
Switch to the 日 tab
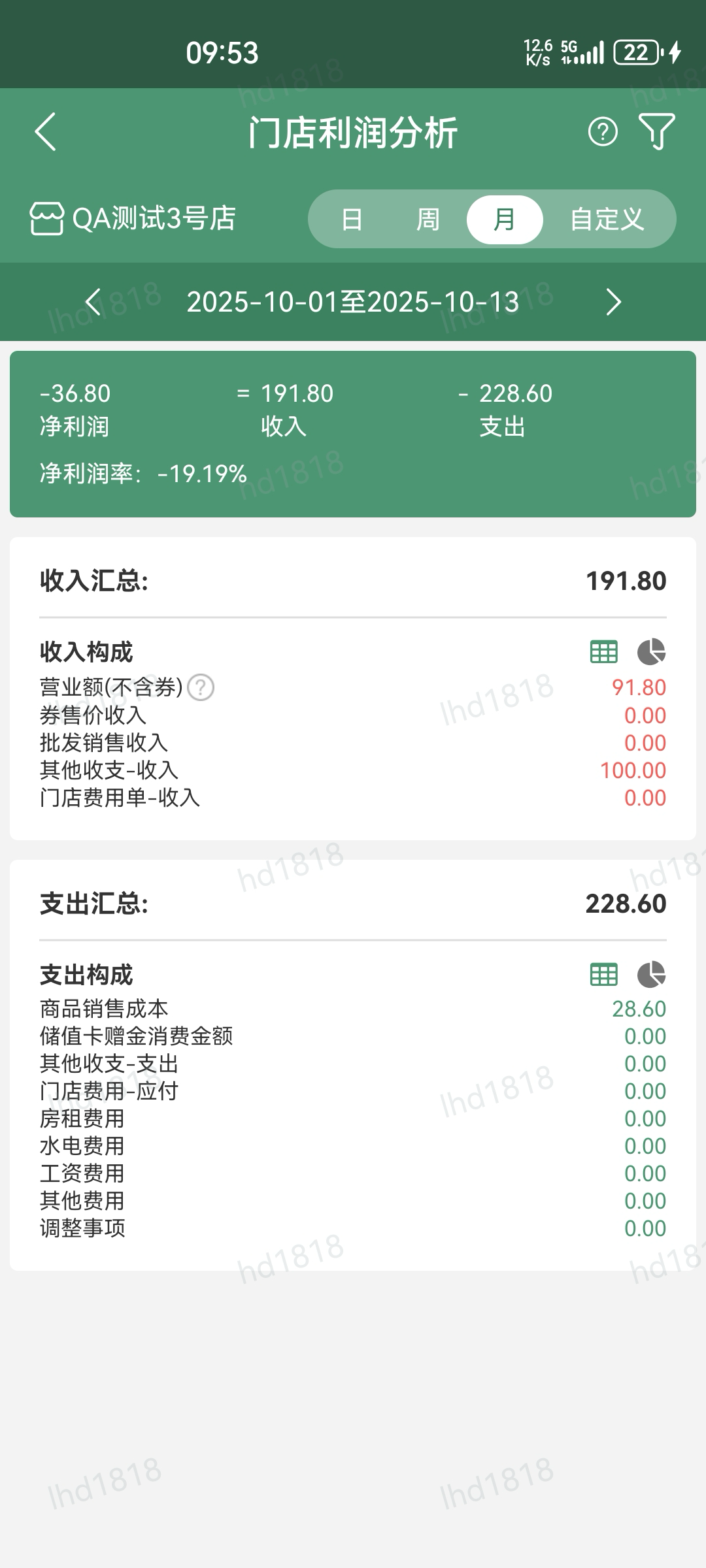(x=352, y=220)
